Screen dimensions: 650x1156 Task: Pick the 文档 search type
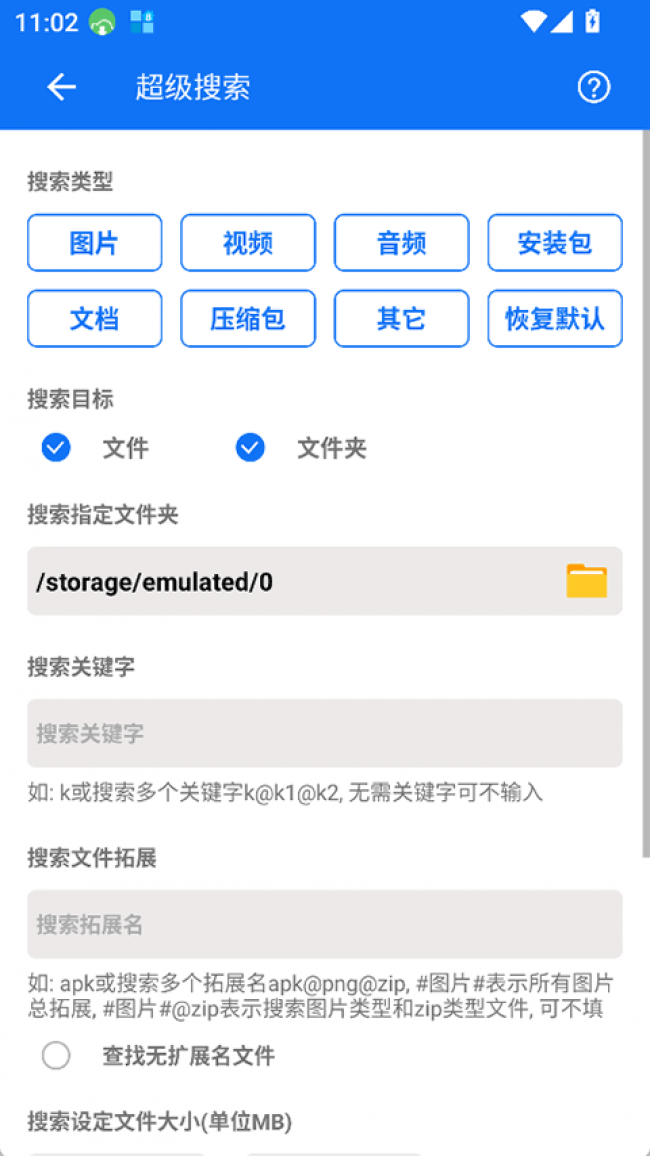click(94, 319)
